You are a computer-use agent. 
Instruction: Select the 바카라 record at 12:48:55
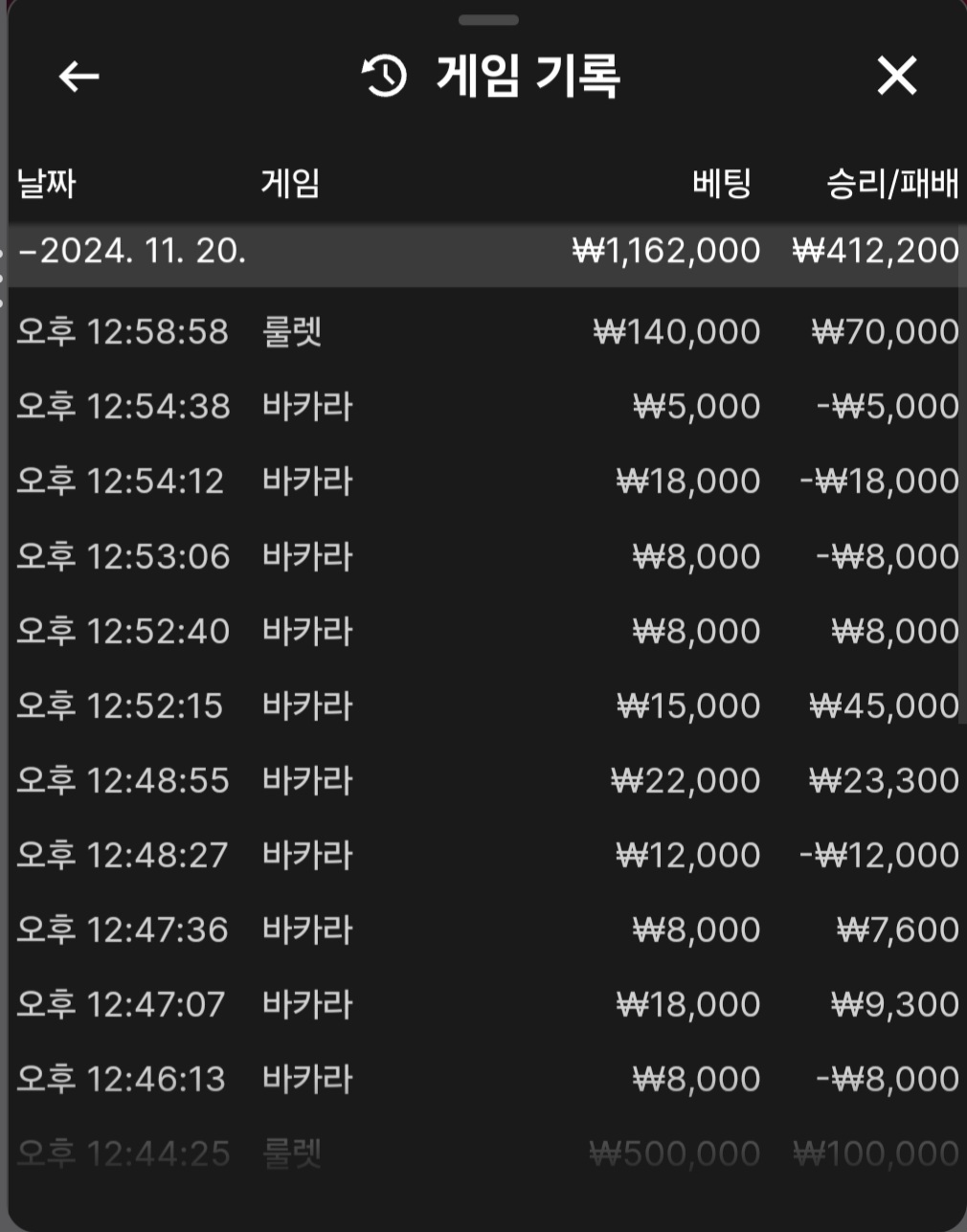(483, 780)
